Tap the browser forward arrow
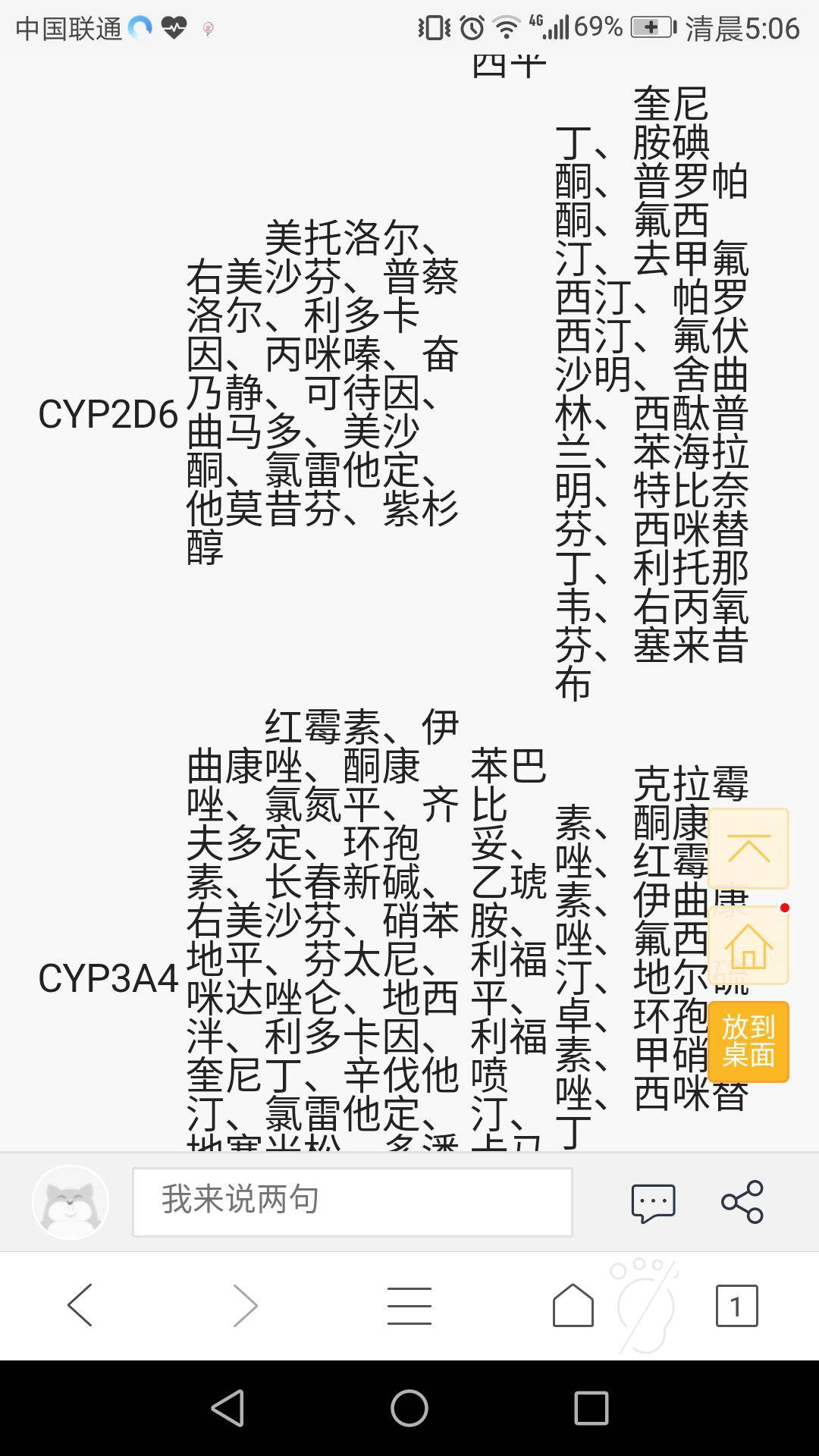819x1456 pixels. coord(245,1303)
